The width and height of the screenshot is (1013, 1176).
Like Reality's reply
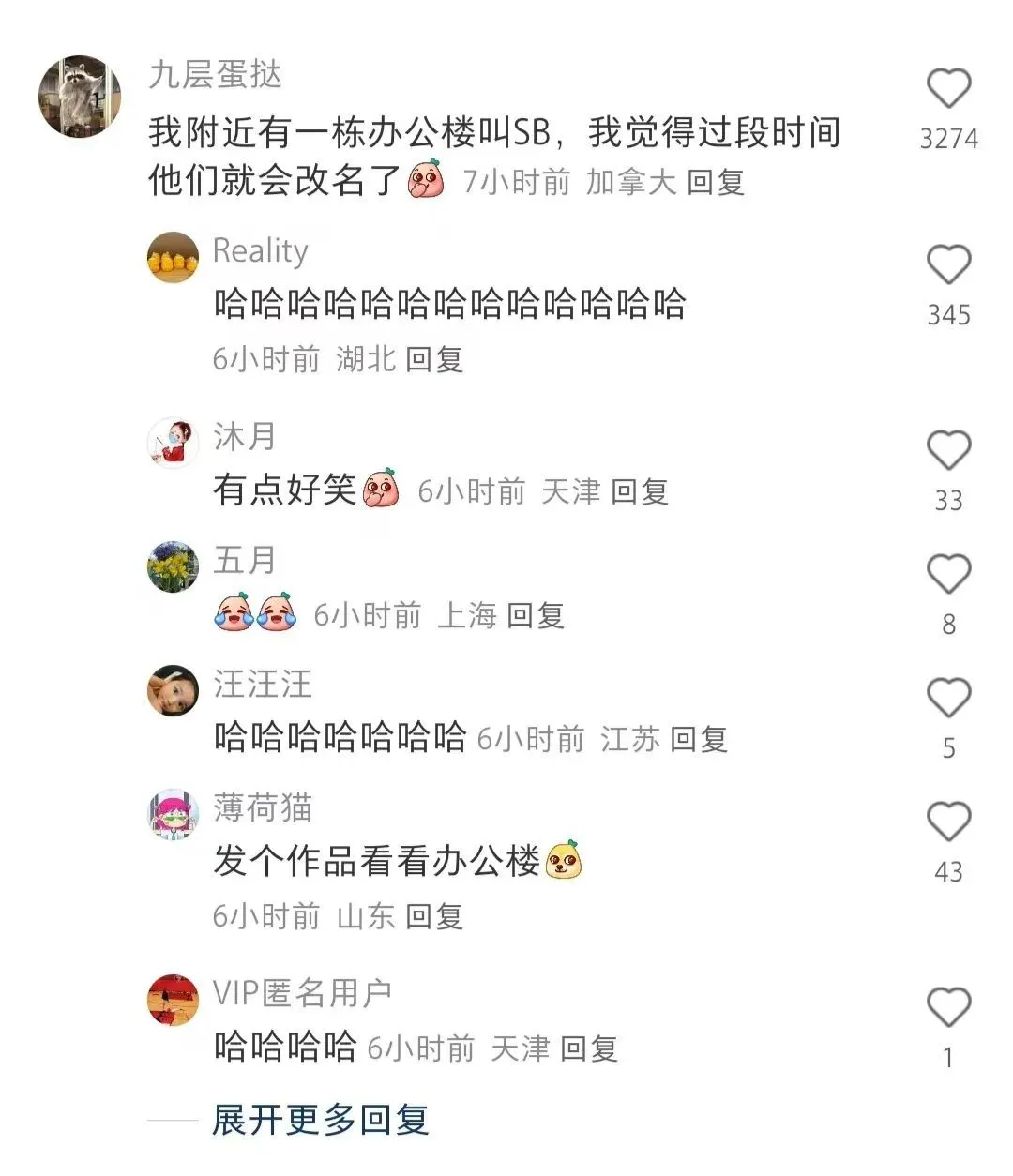pyautogui.click(x=948, y=265)
